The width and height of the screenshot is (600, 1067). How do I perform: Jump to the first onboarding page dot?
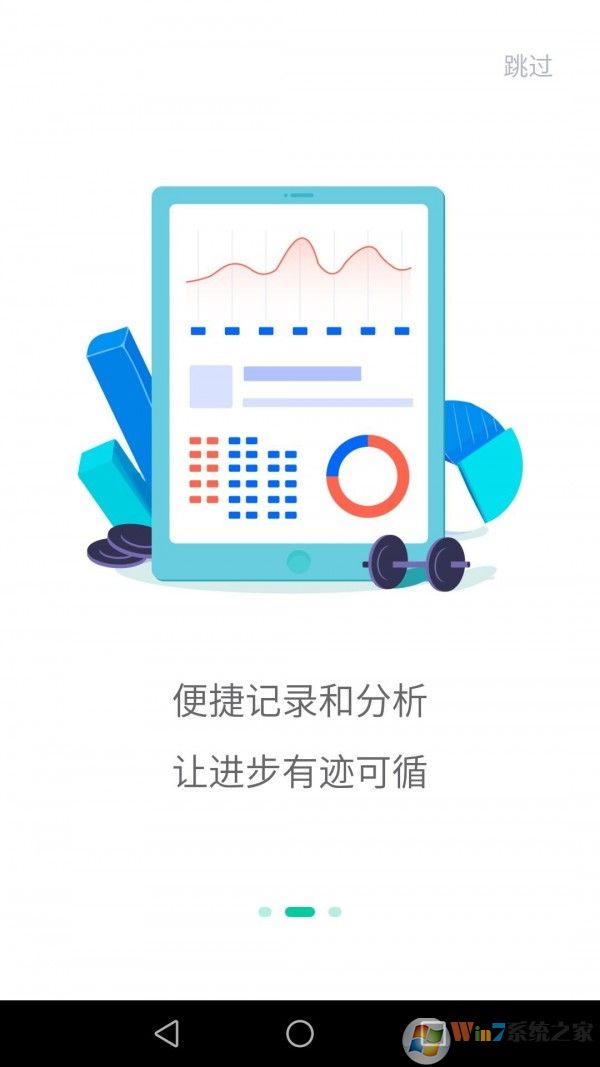point(265,912)
